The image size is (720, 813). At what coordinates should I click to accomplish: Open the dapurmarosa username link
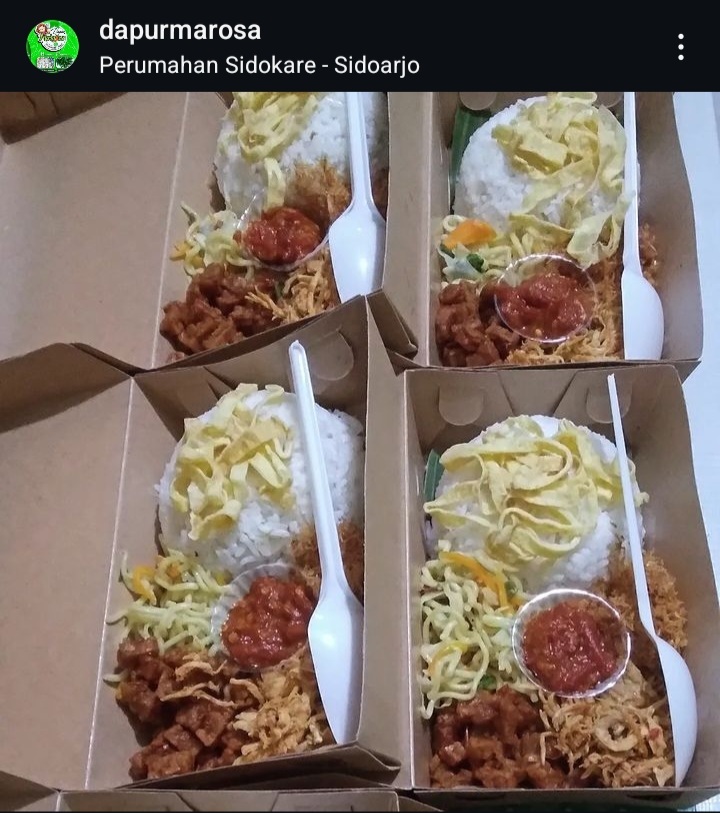click(180, 30)
